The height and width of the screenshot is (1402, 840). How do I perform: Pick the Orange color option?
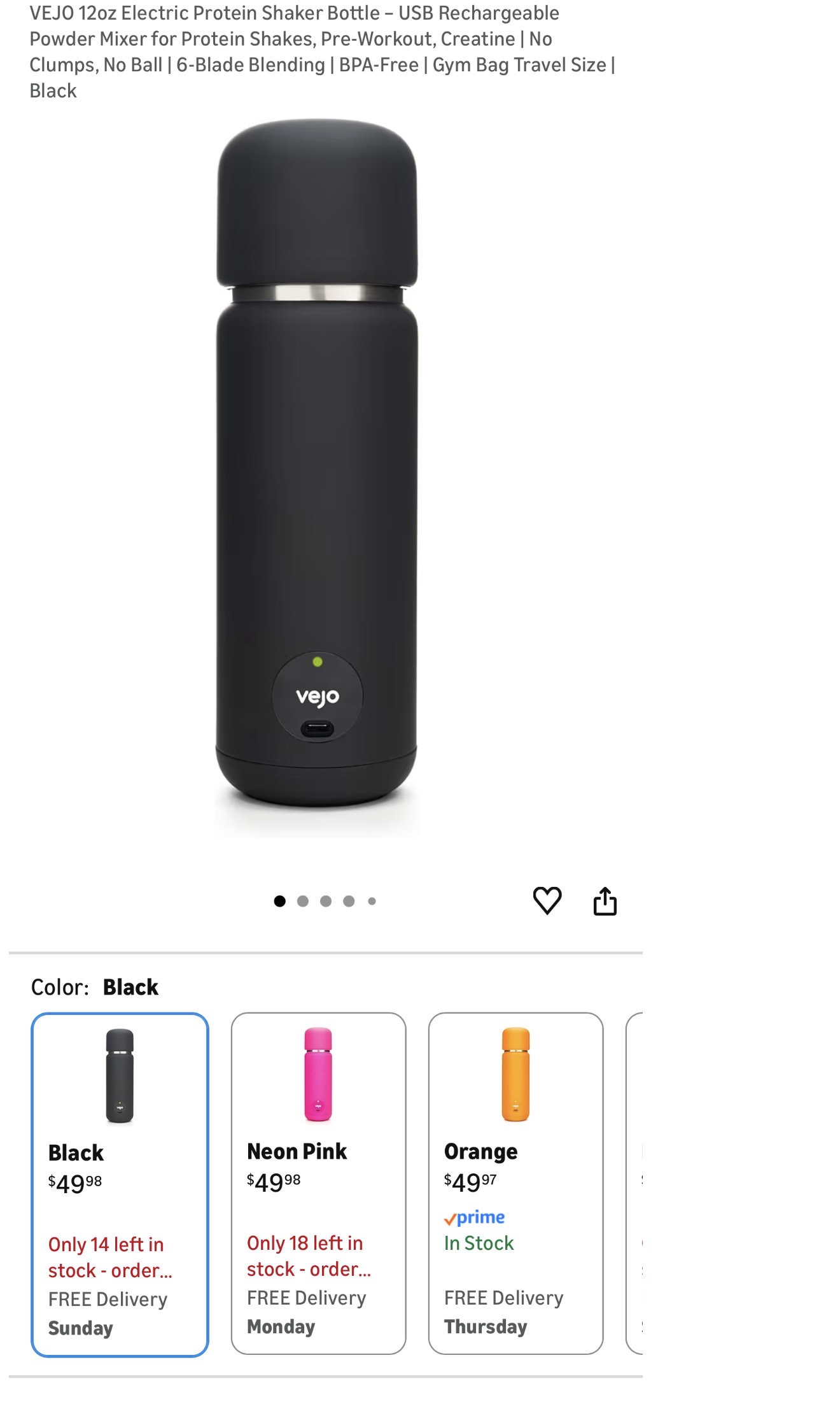(515, 1182)
